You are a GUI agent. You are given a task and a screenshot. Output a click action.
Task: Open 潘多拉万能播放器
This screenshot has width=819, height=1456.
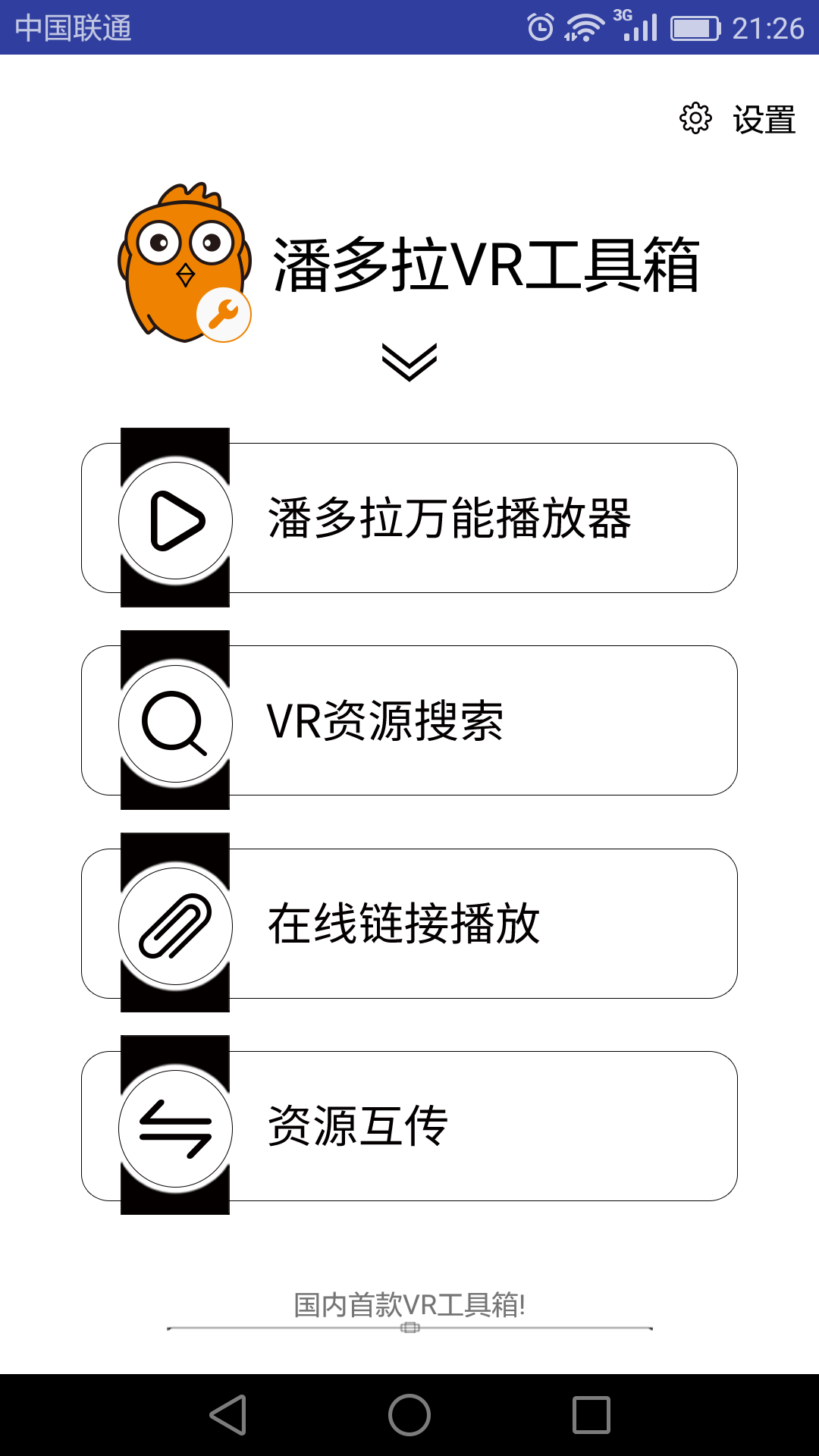pyautogui.click(x=453, y=519)
